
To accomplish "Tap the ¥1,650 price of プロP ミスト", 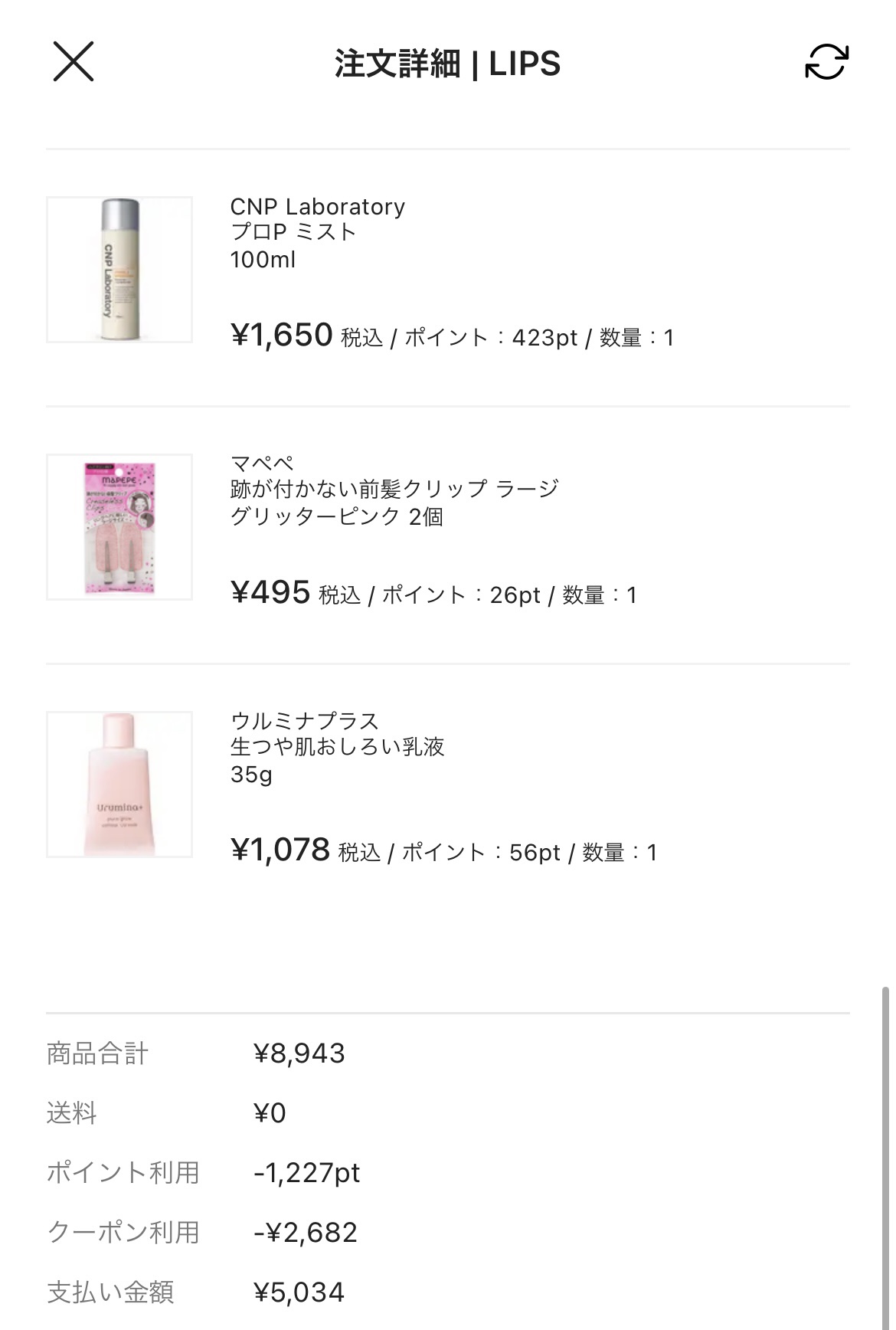I will point(281,335).
